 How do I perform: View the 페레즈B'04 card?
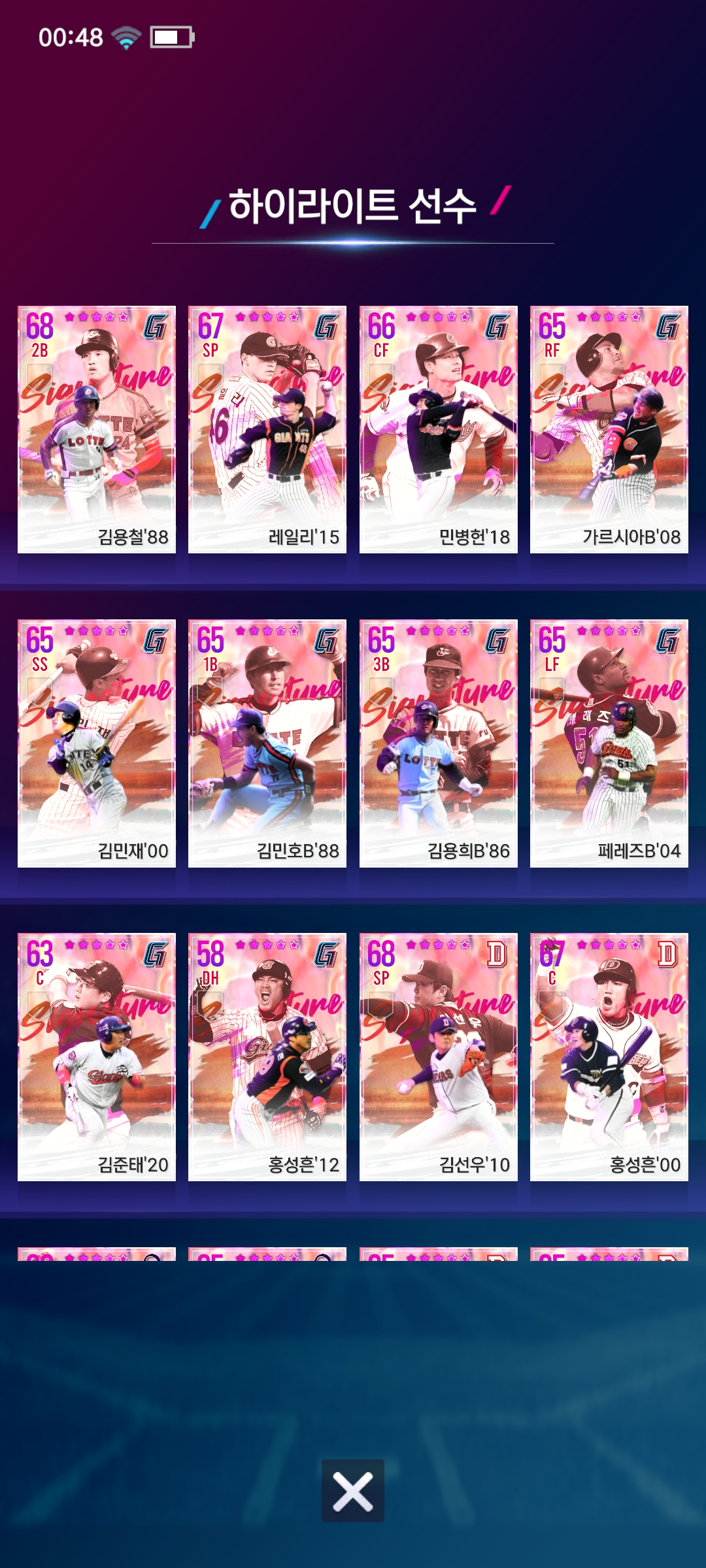click(609, 743)
